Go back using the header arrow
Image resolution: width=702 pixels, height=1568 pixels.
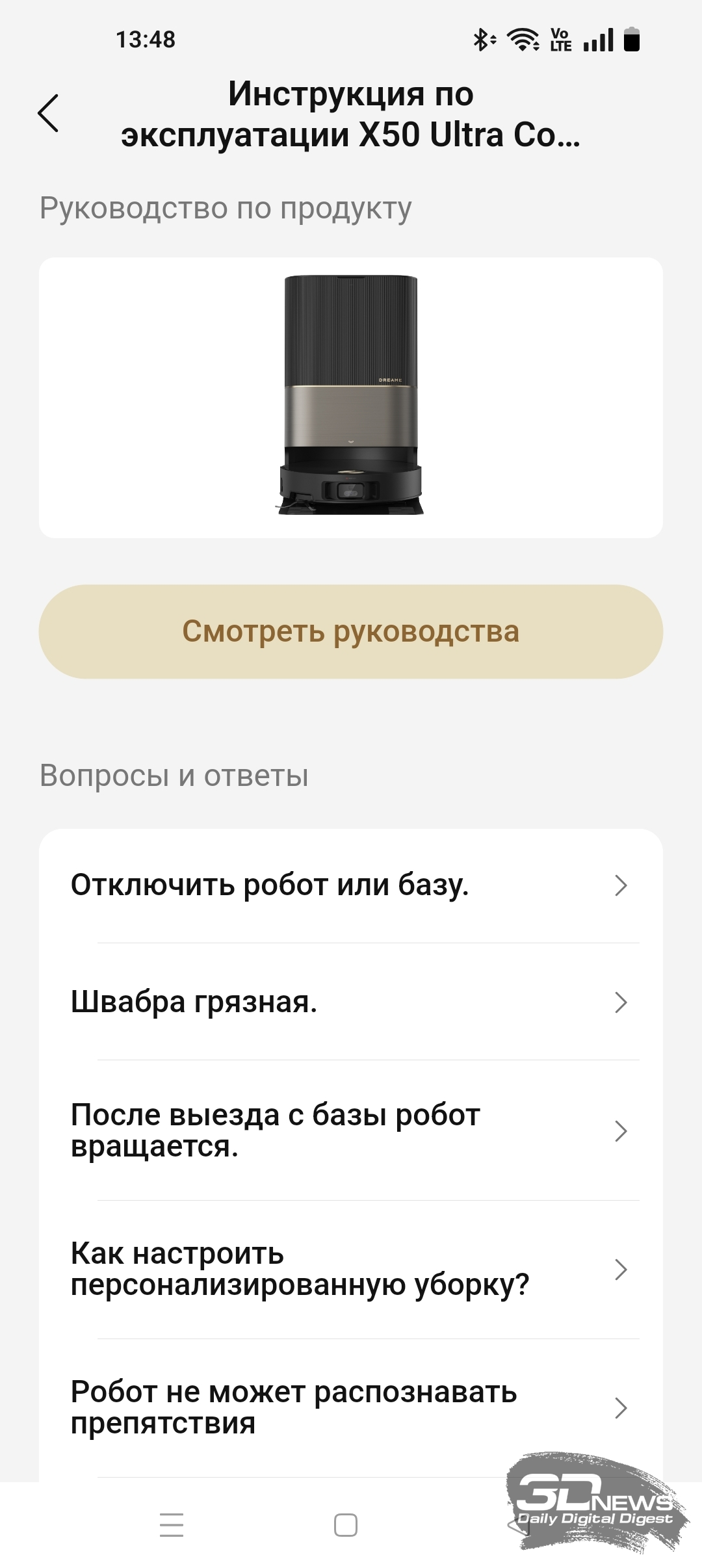[48, 113]
